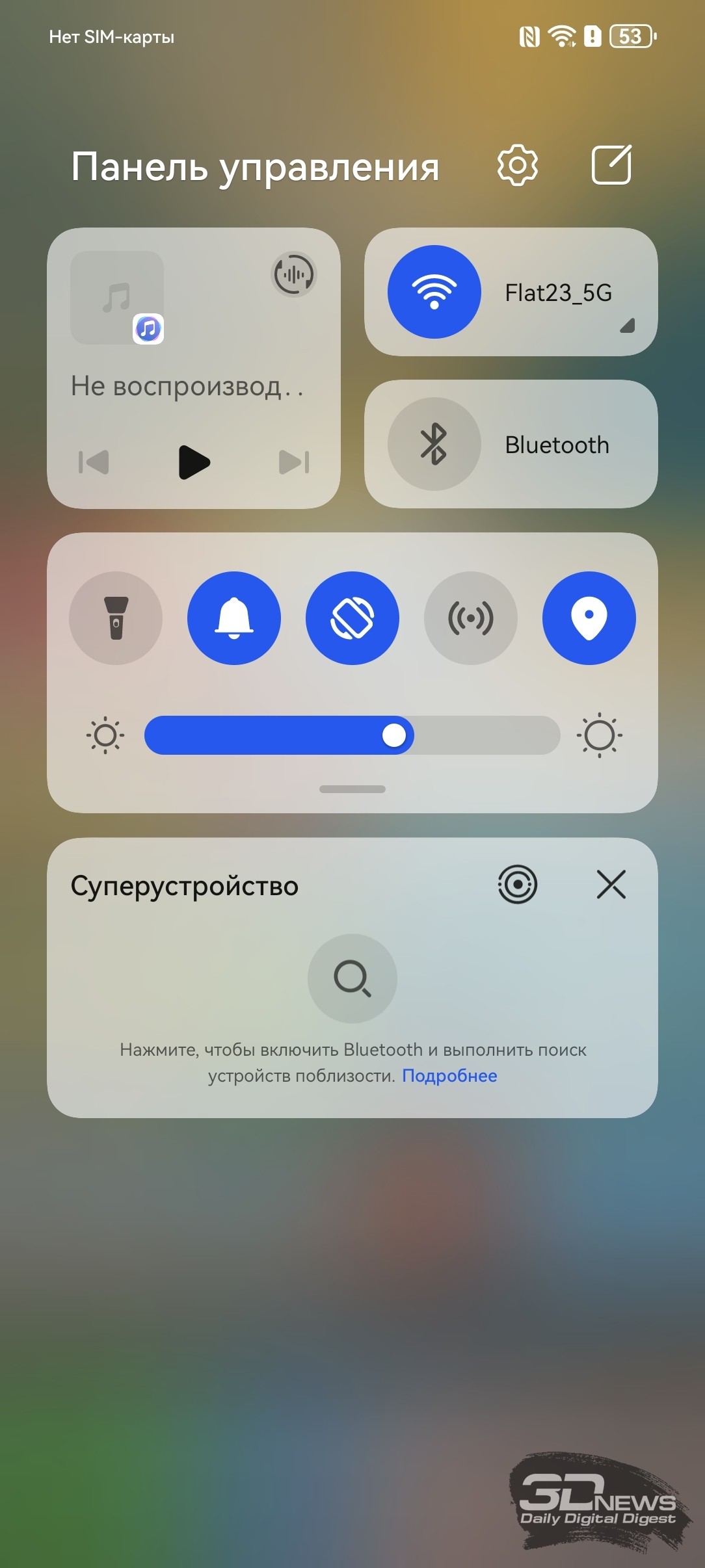Search for nearby devices
The width and height of the screenshot is (705, 1568).
(x=352, y=978)
